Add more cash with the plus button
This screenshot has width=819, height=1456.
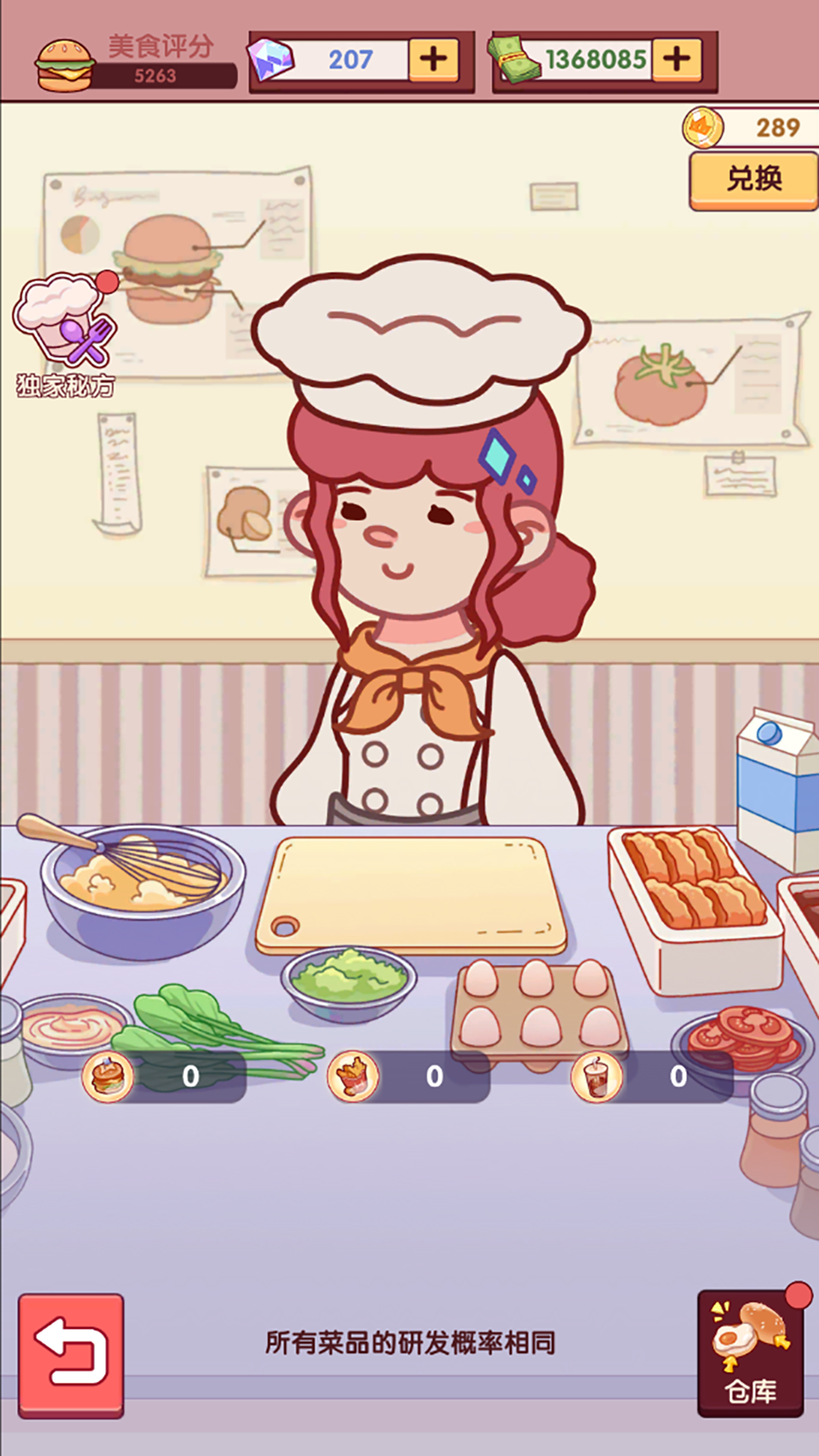coord(677,60)
